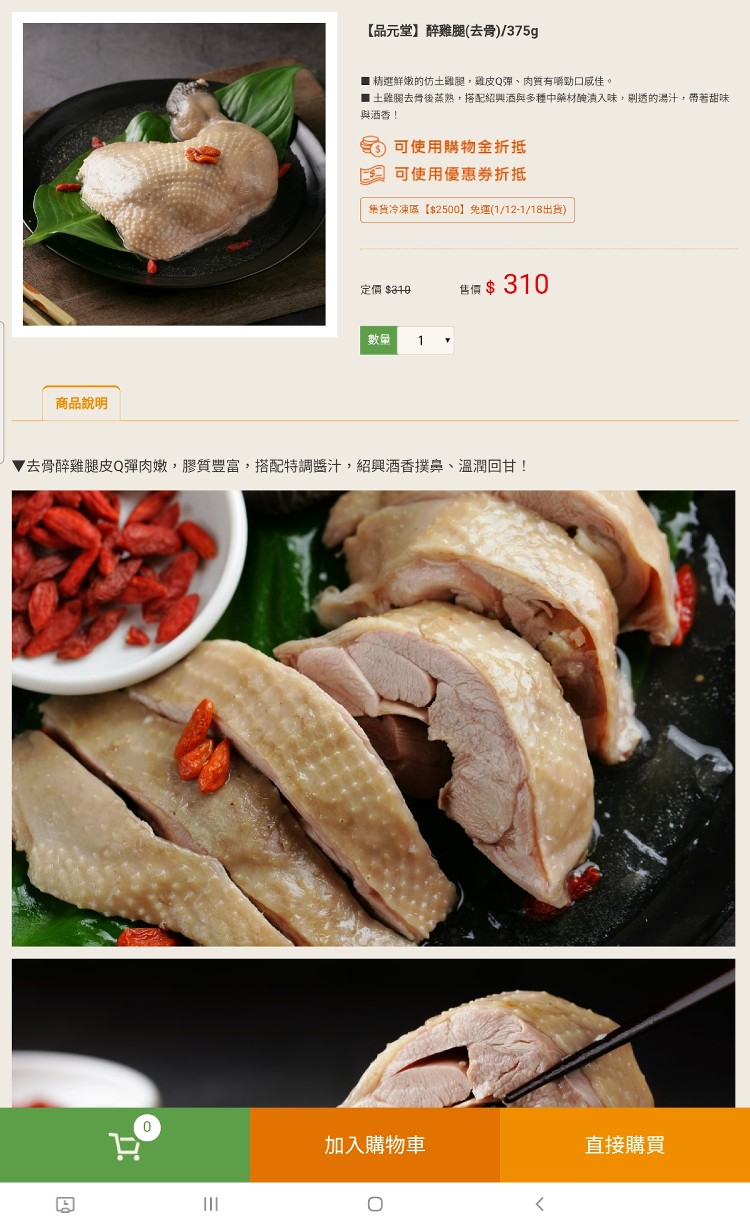Return to the system home screen
Viewport: 750px width, 1227px height.
pyautogui.click(x=375, y=1204)
